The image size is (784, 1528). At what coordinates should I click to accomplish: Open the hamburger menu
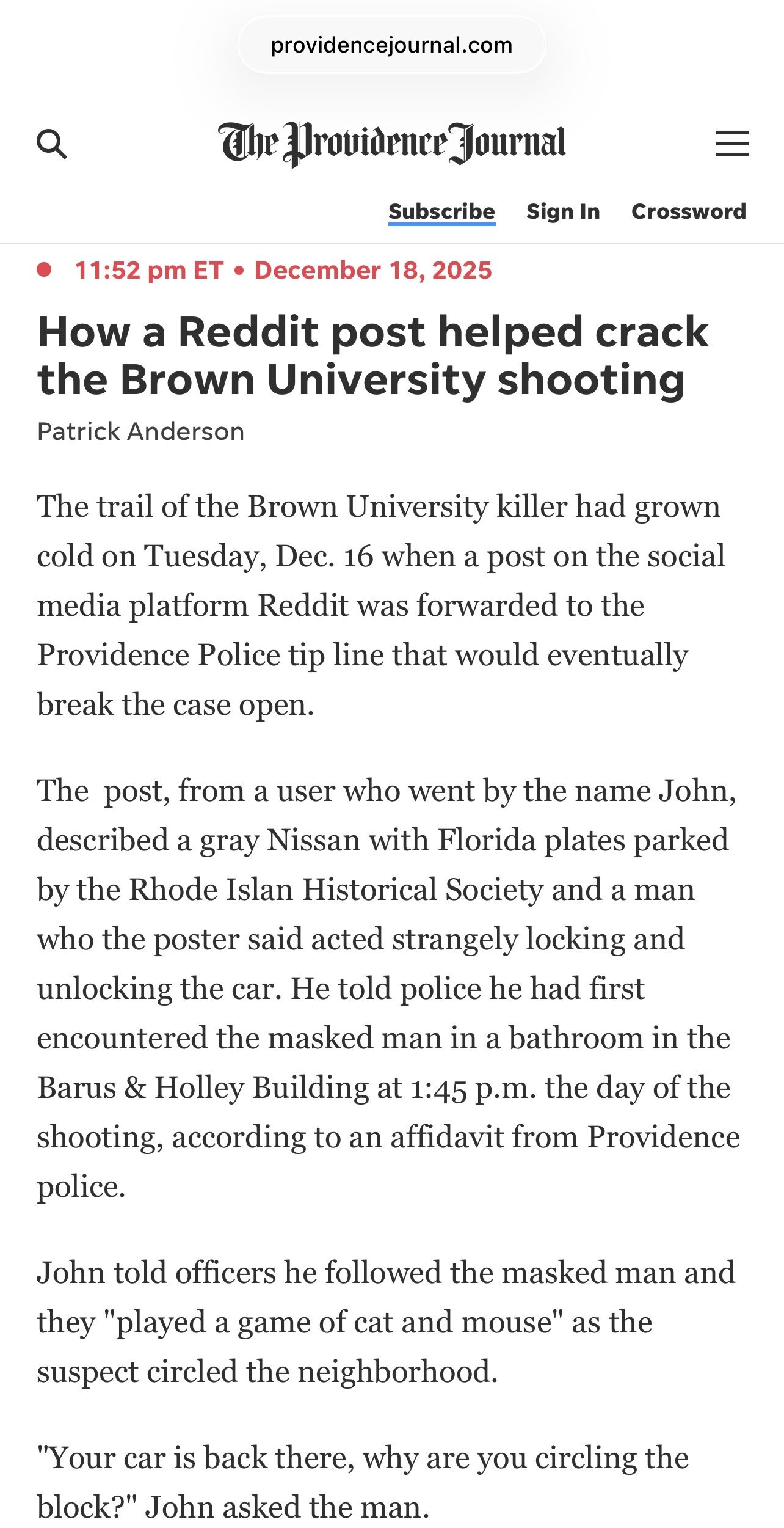[x=732, y=144]
